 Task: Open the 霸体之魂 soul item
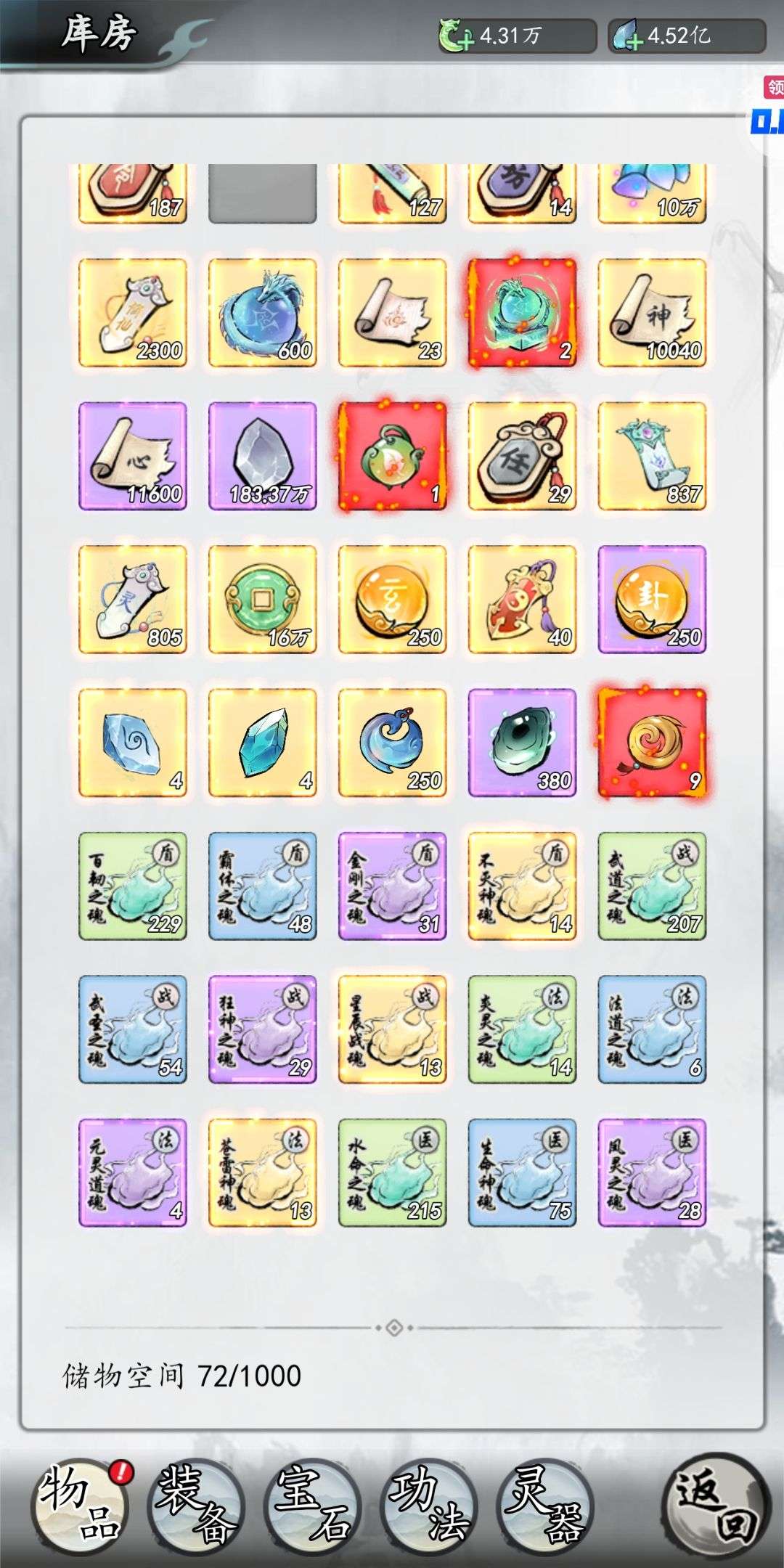coord(262,886)
